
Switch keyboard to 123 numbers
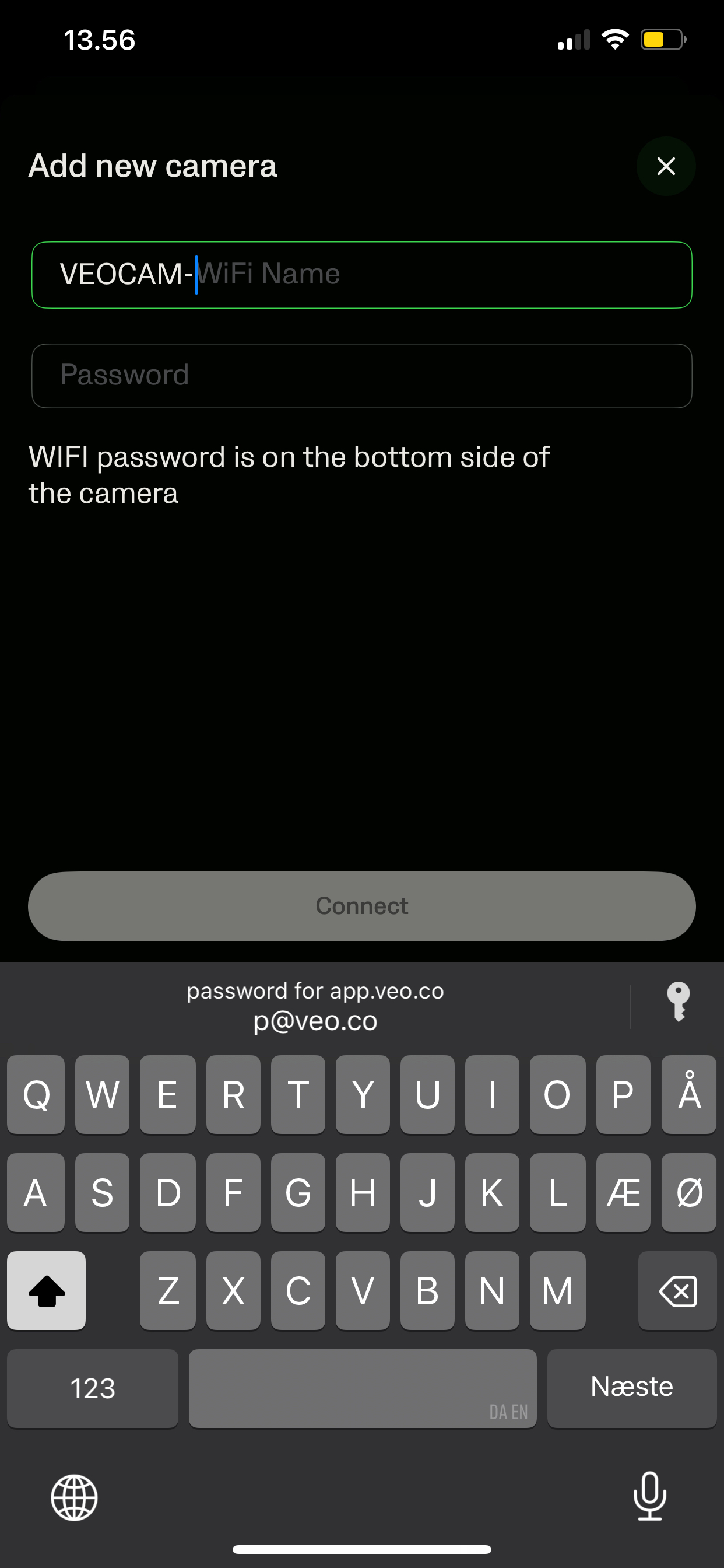click(x=93, y=1388)
